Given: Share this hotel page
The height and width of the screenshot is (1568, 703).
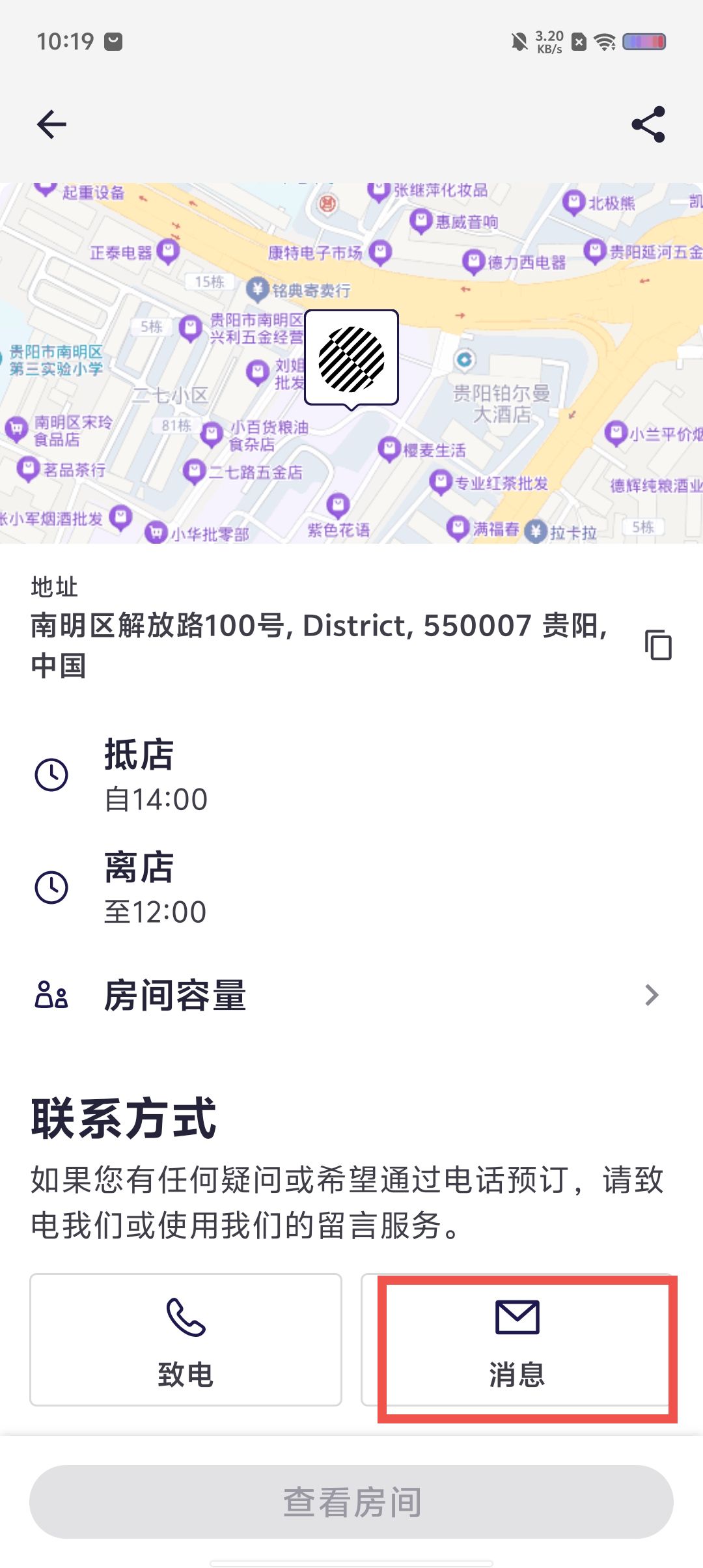Looking at the screenshot, I should point(648,124).
